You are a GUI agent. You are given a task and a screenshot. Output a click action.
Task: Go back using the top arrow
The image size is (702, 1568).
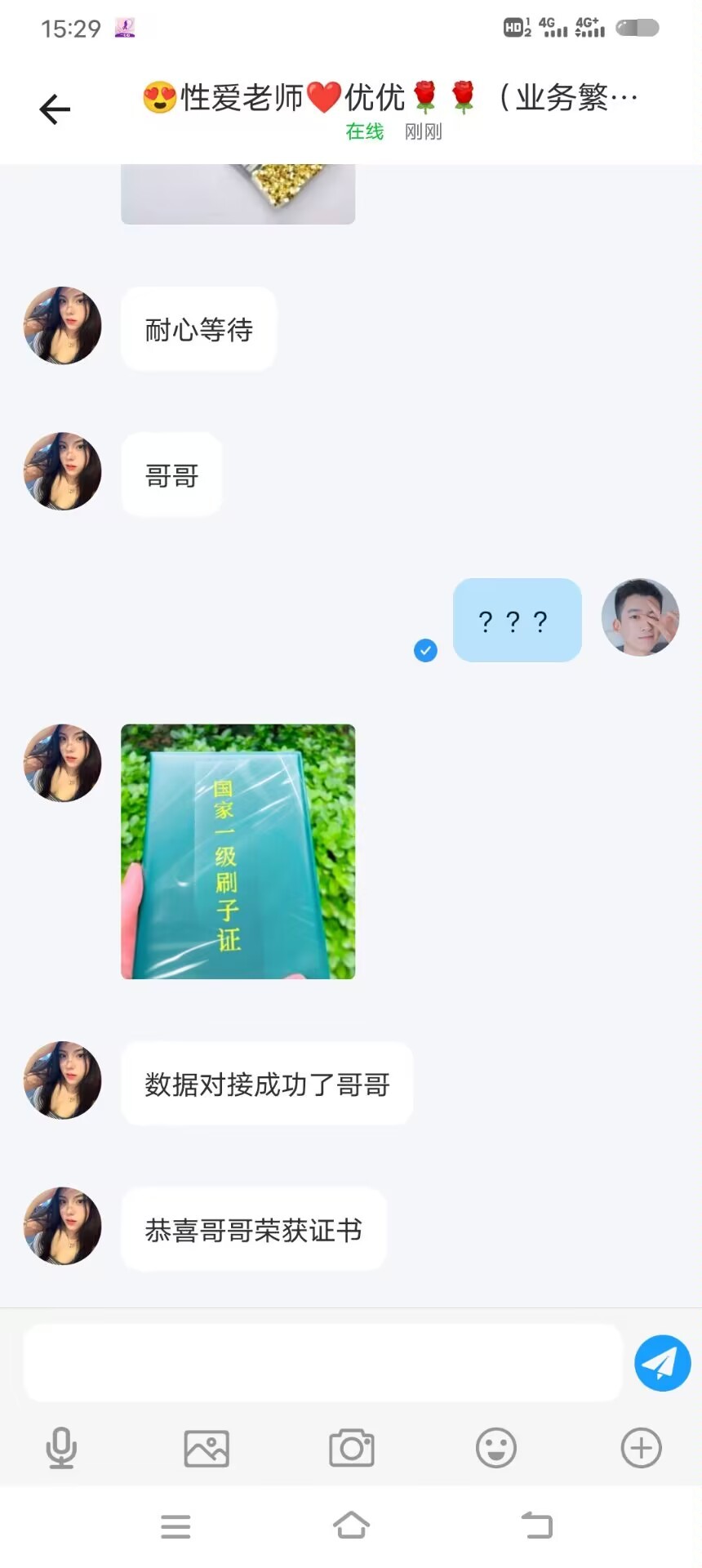pyautogui.click(x=55, y=109)
